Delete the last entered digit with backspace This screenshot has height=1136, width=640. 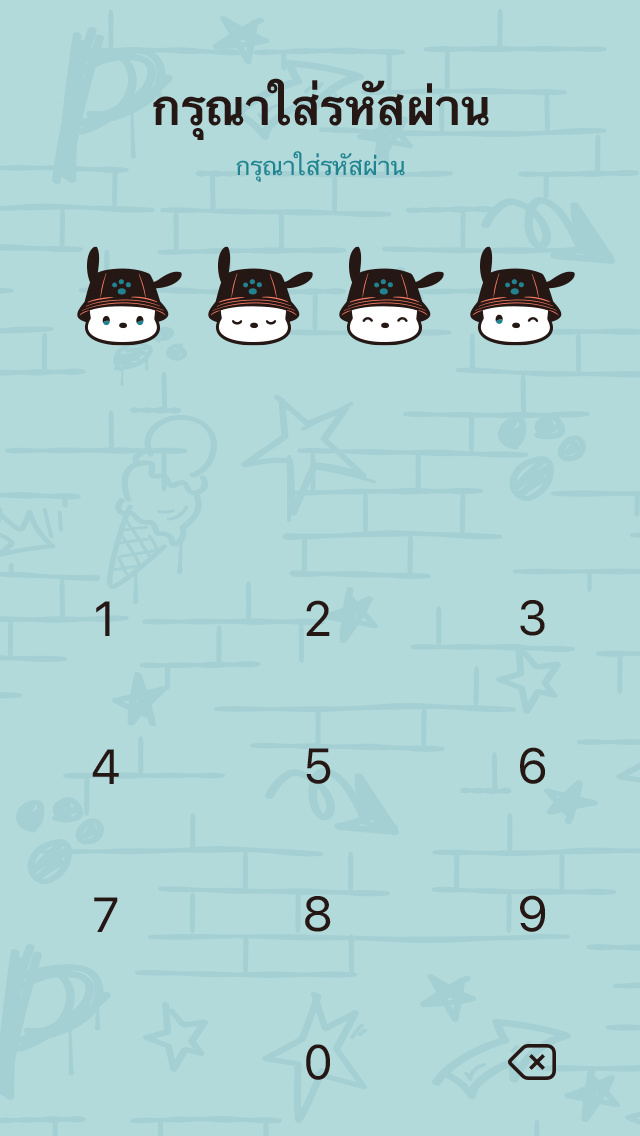click(532, 1062)
